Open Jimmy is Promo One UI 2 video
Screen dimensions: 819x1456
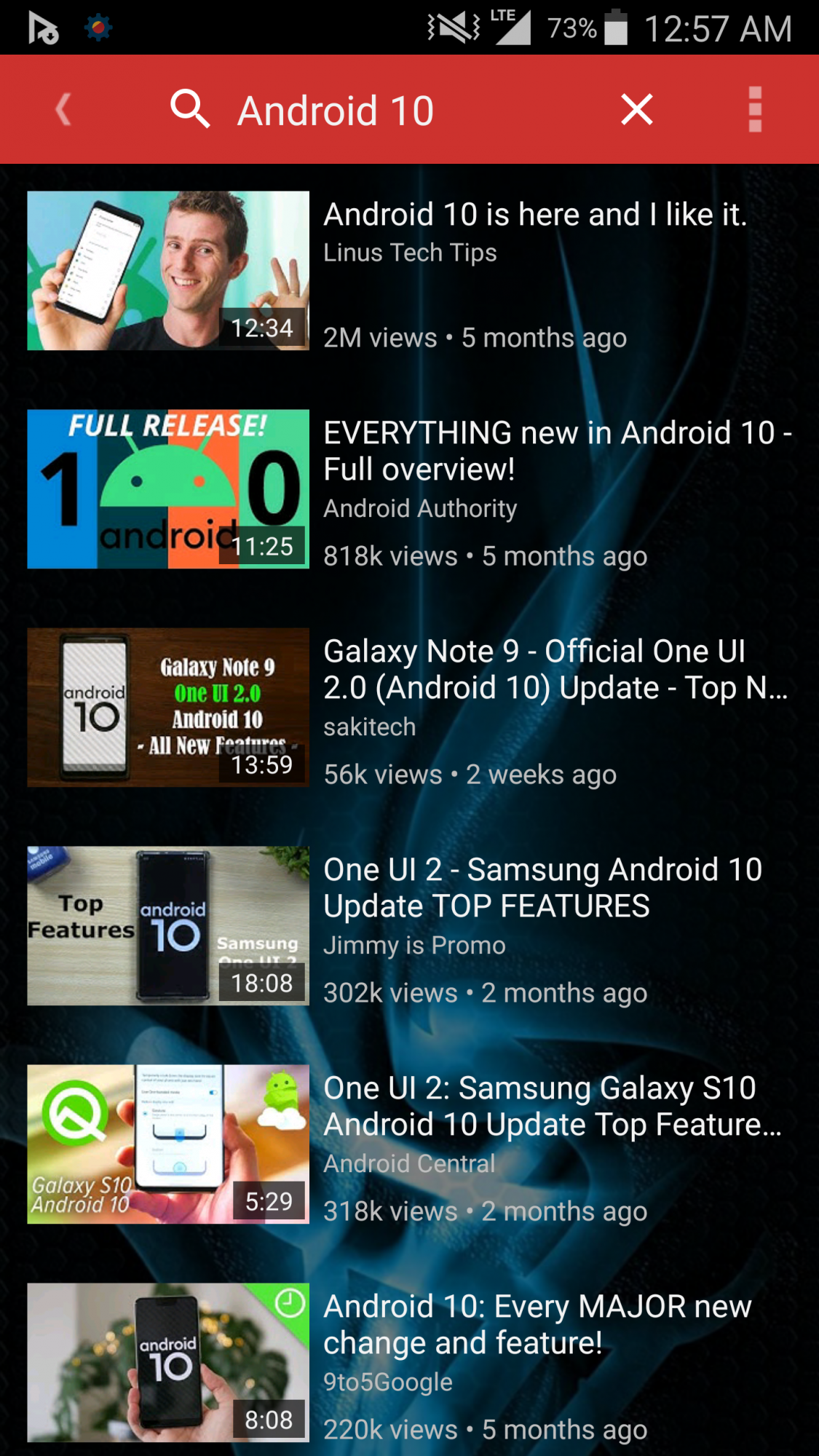tap(169, 926)
